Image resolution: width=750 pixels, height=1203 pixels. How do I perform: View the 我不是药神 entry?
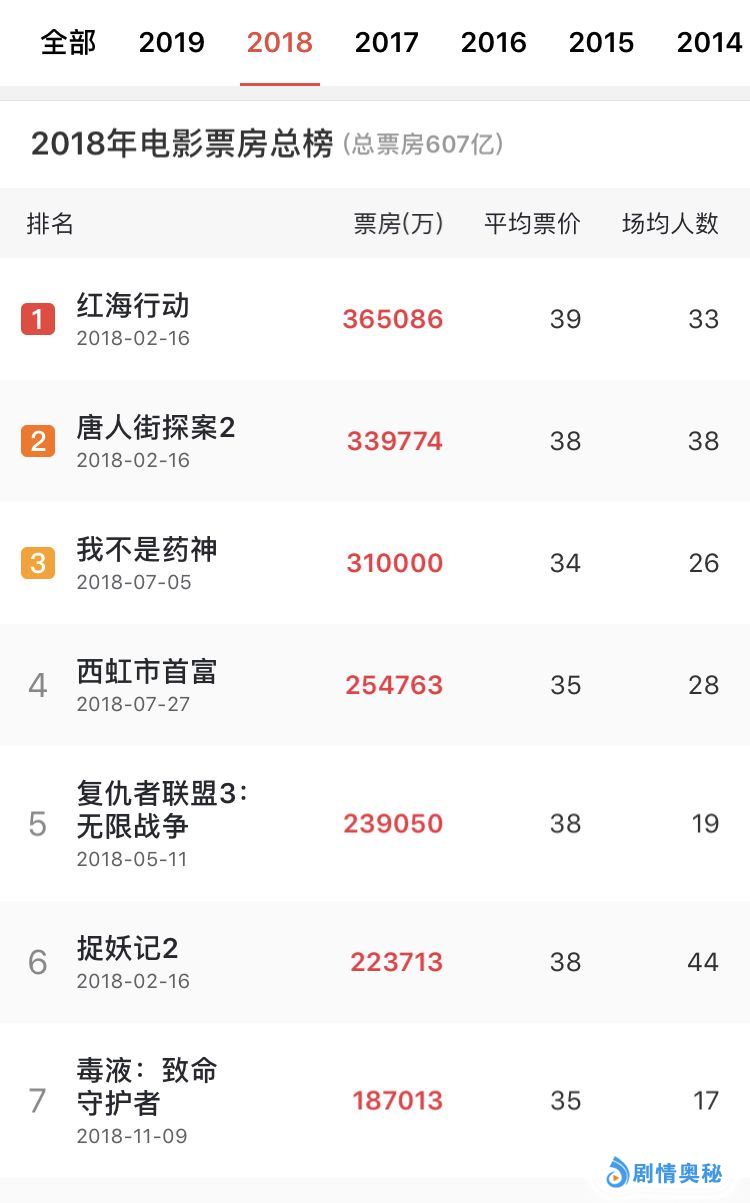(x=147, y=550)
